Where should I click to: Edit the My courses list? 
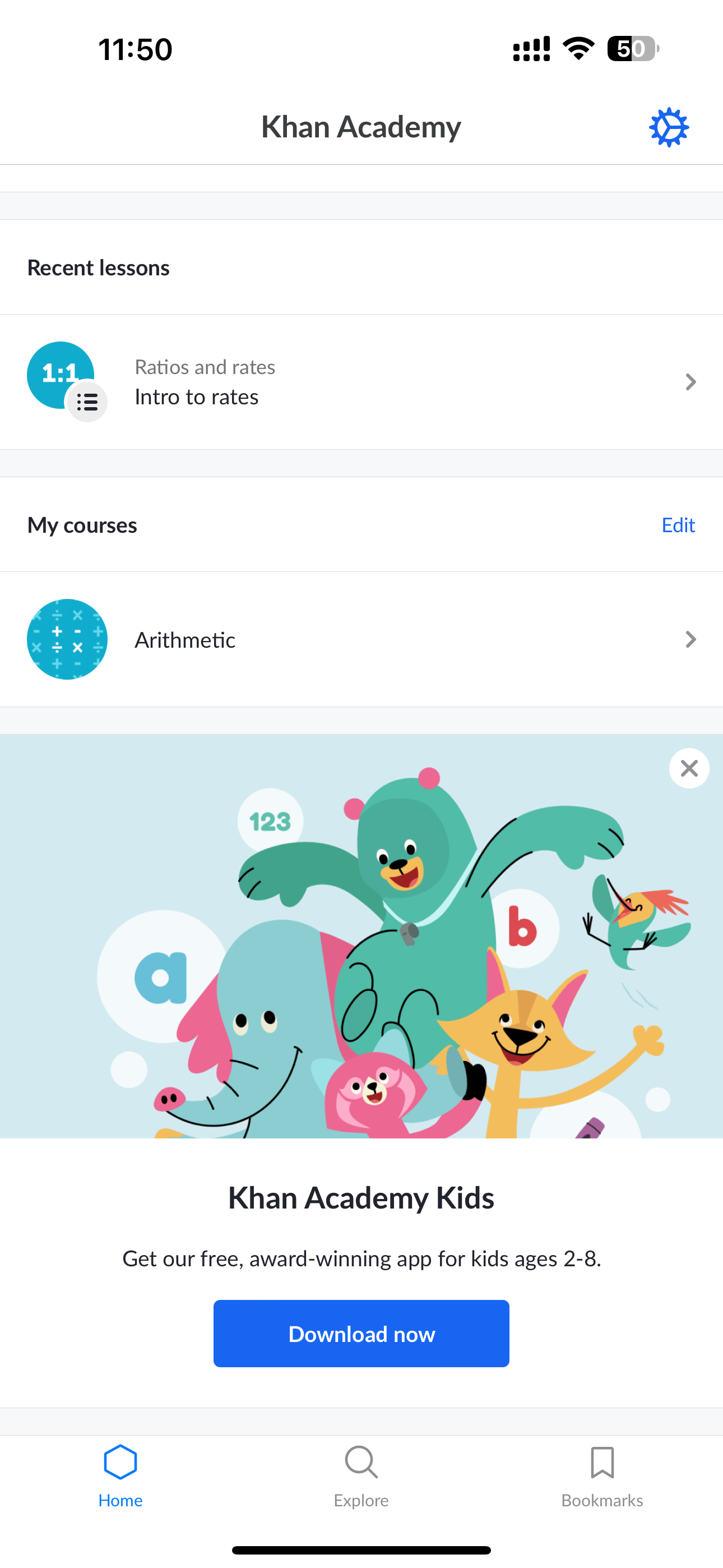pyautogui.click(x=678, y=525)
